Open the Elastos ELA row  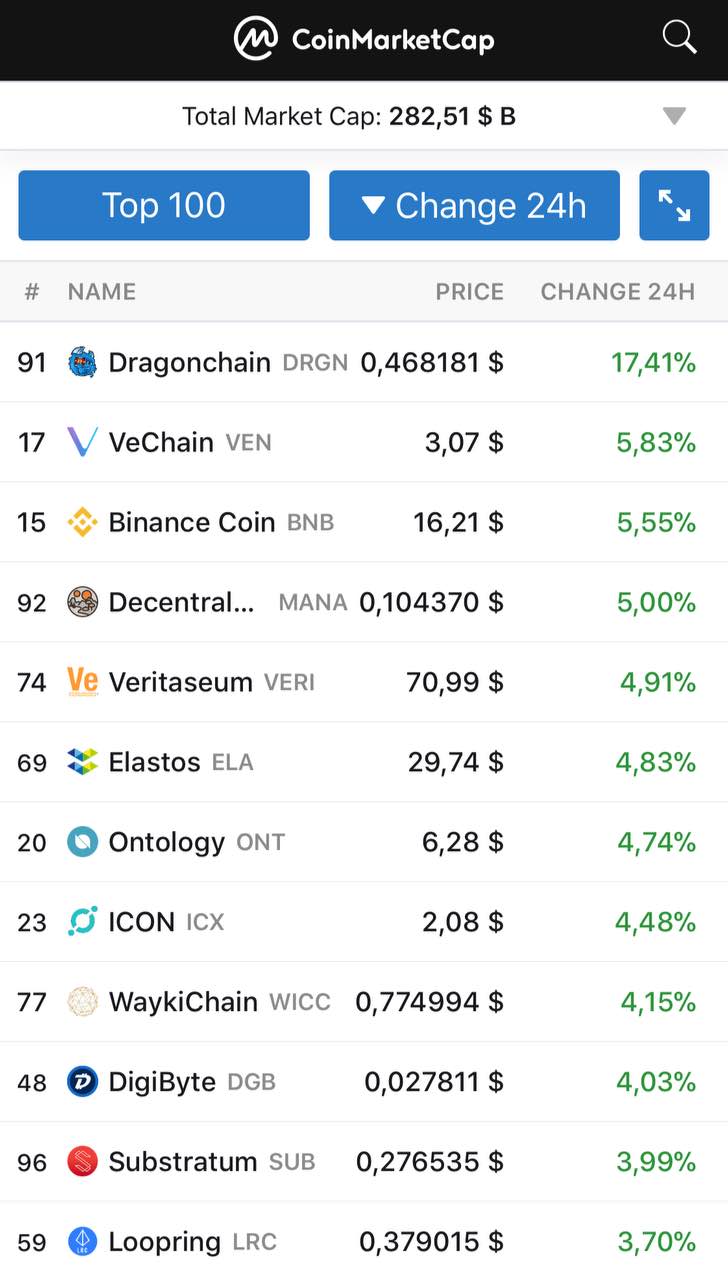point(364,762)
